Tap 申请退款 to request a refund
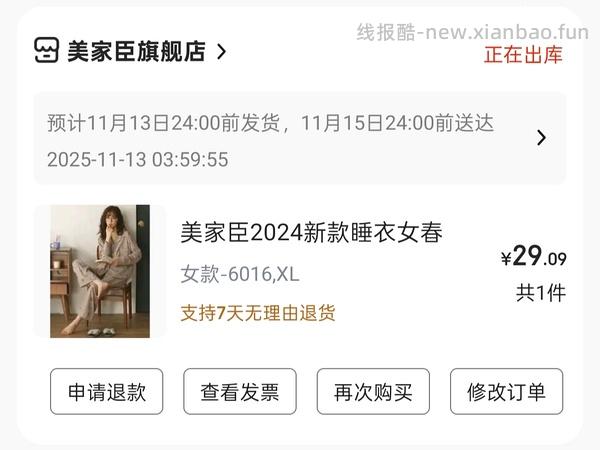600x450 pixels. point(106,392)
